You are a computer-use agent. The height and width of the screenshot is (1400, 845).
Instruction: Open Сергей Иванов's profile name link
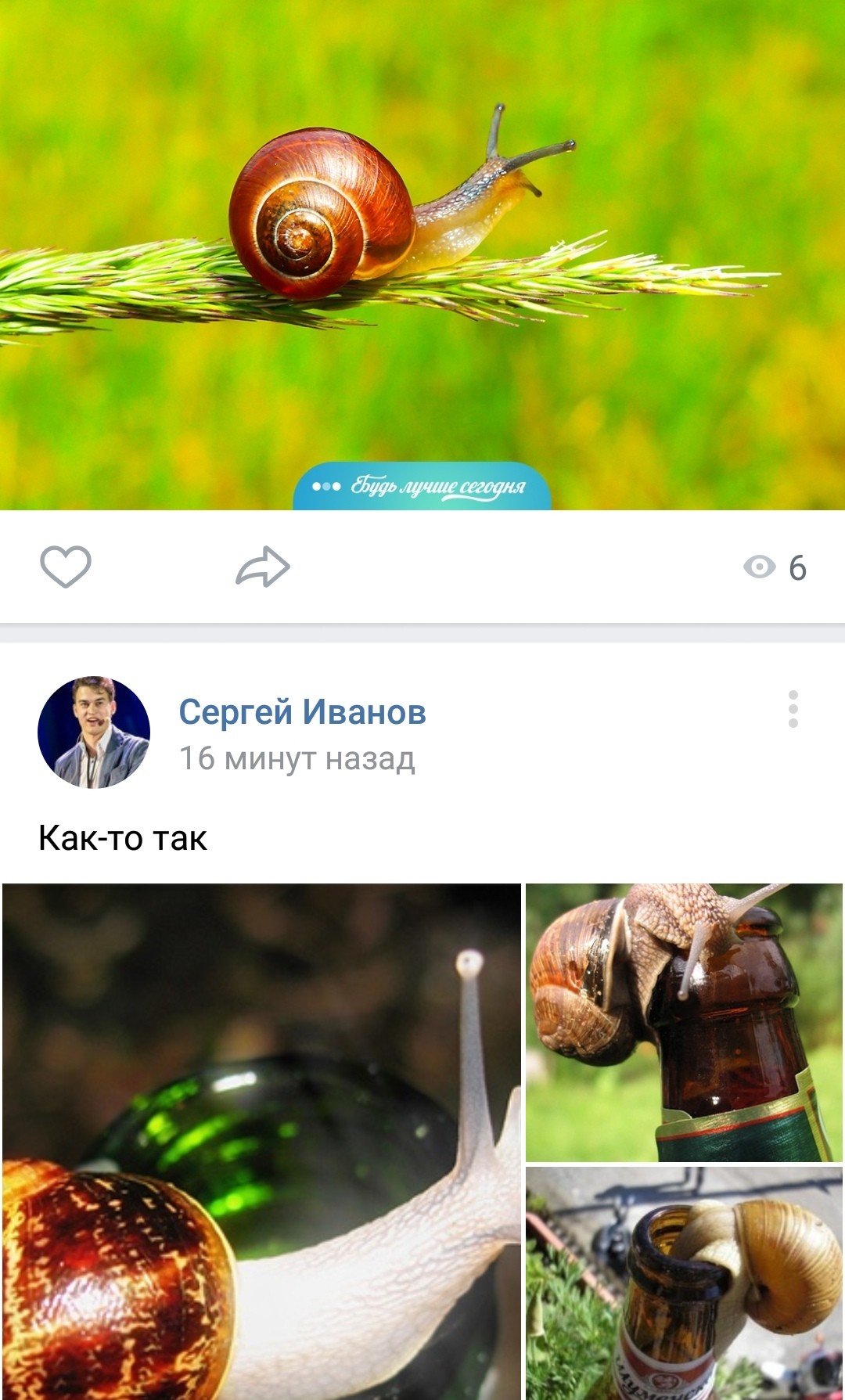302,712
